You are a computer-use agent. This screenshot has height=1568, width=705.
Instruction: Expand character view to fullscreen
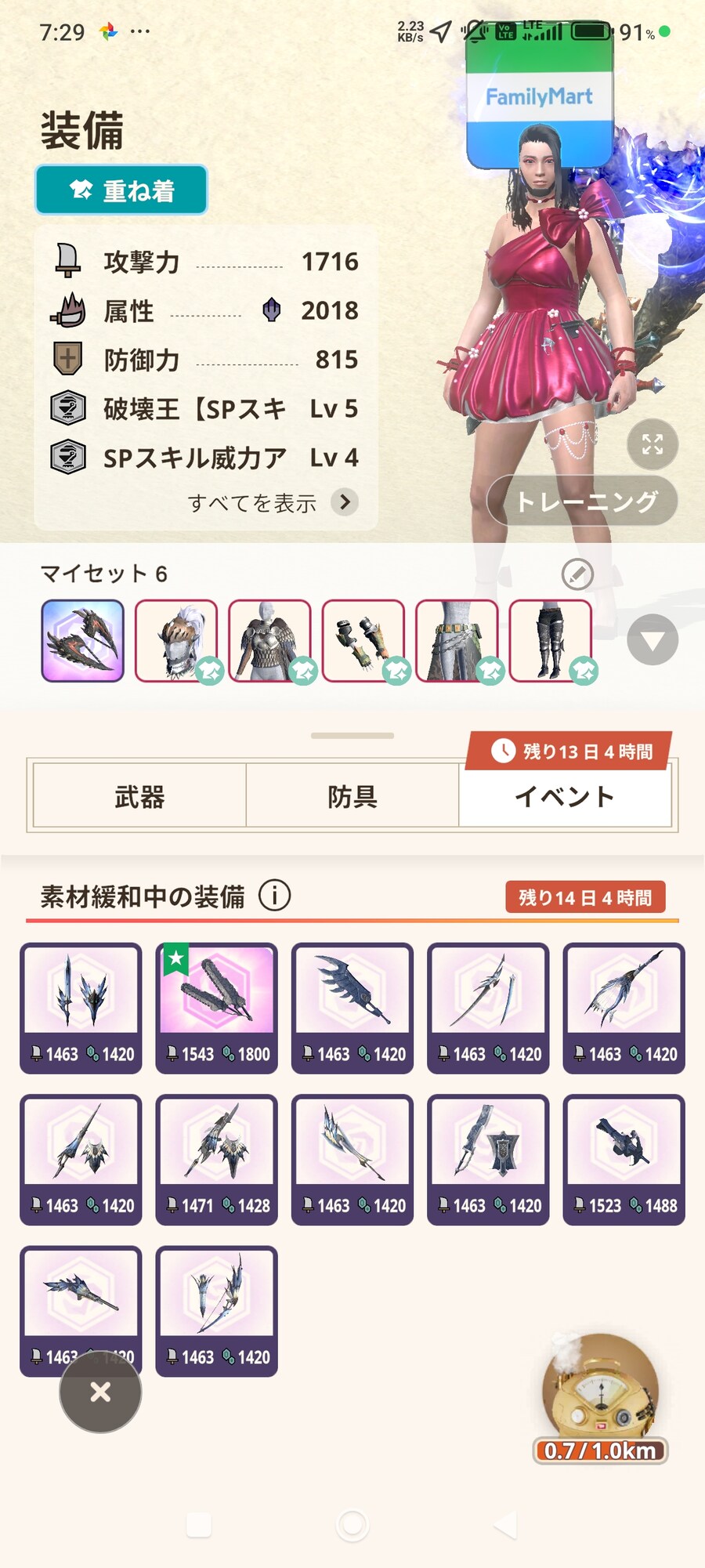click(653, 444)
